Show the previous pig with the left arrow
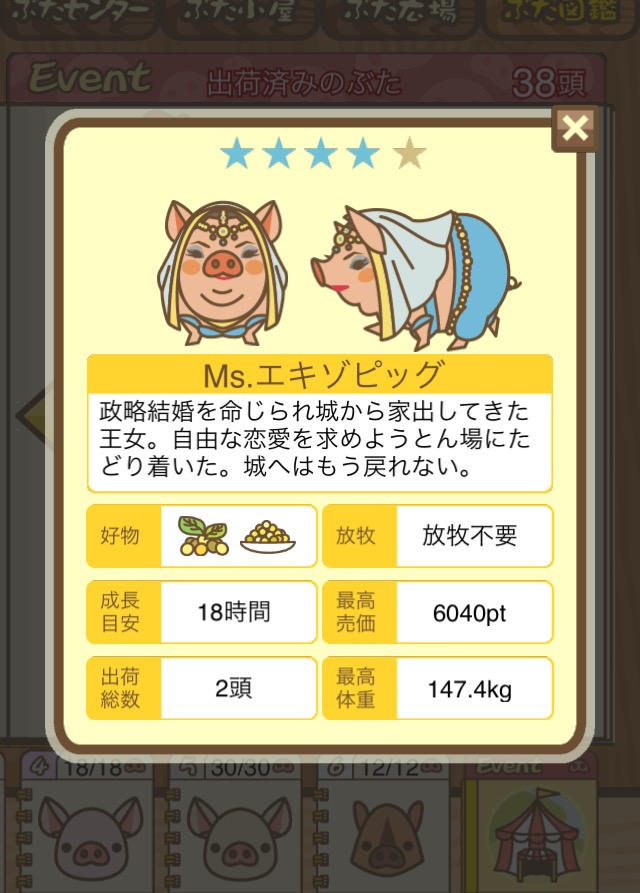Screen dimensions: 640x893 click(32, 410)
